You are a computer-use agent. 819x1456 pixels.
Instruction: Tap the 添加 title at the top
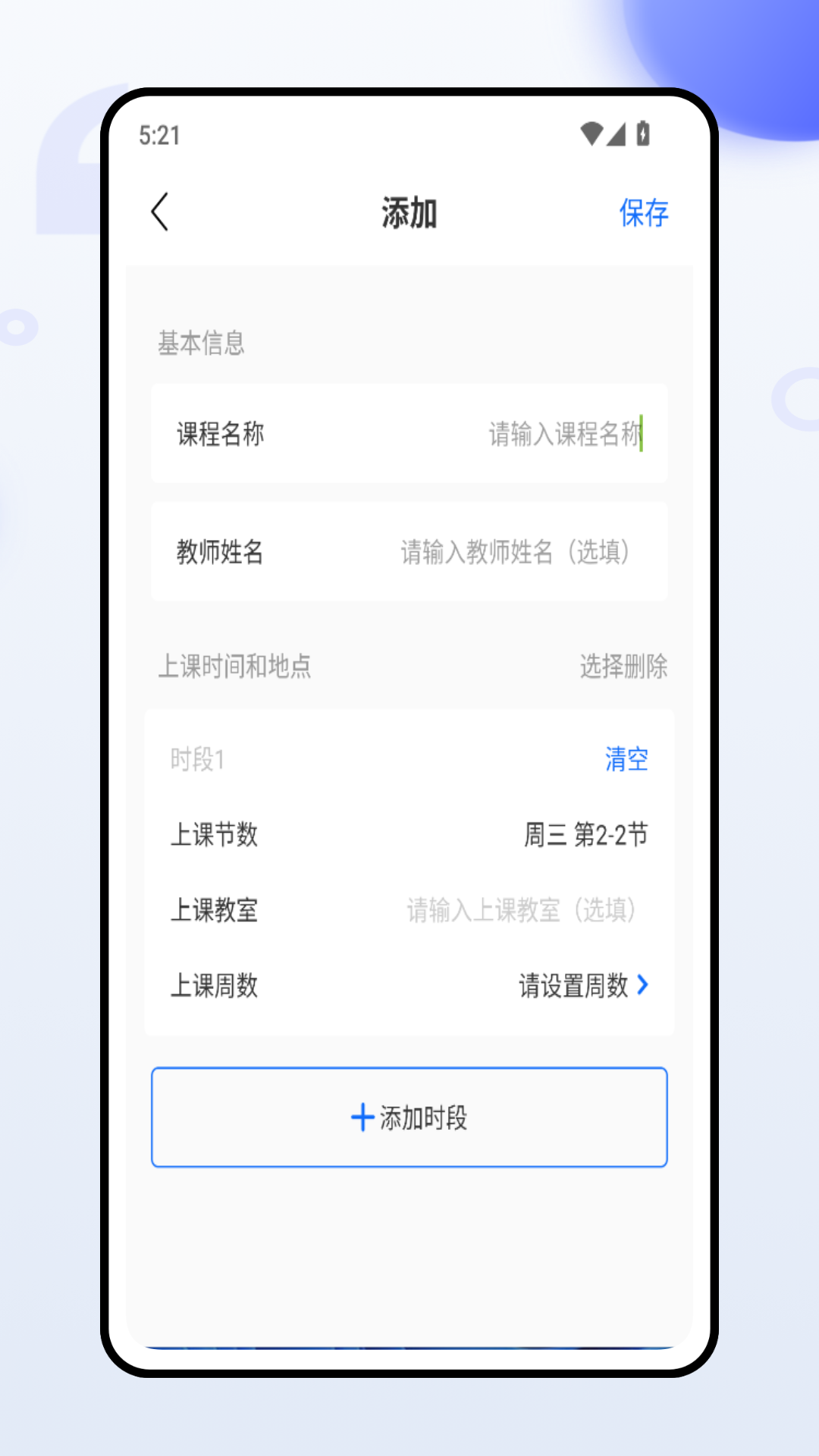point(409,212)
